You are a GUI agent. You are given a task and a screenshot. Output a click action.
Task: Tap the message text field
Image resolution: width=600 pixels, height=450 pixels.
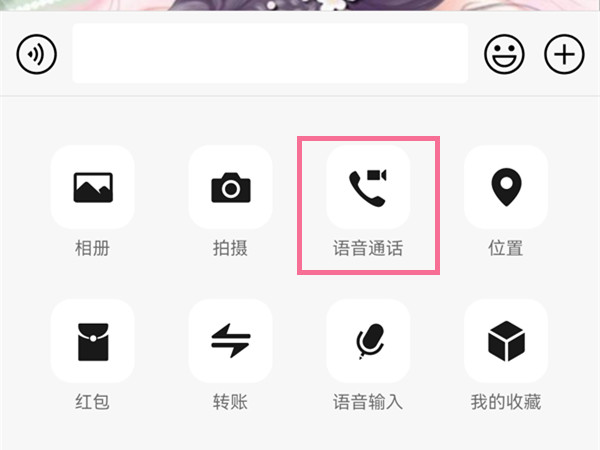(x=270, y=54)
